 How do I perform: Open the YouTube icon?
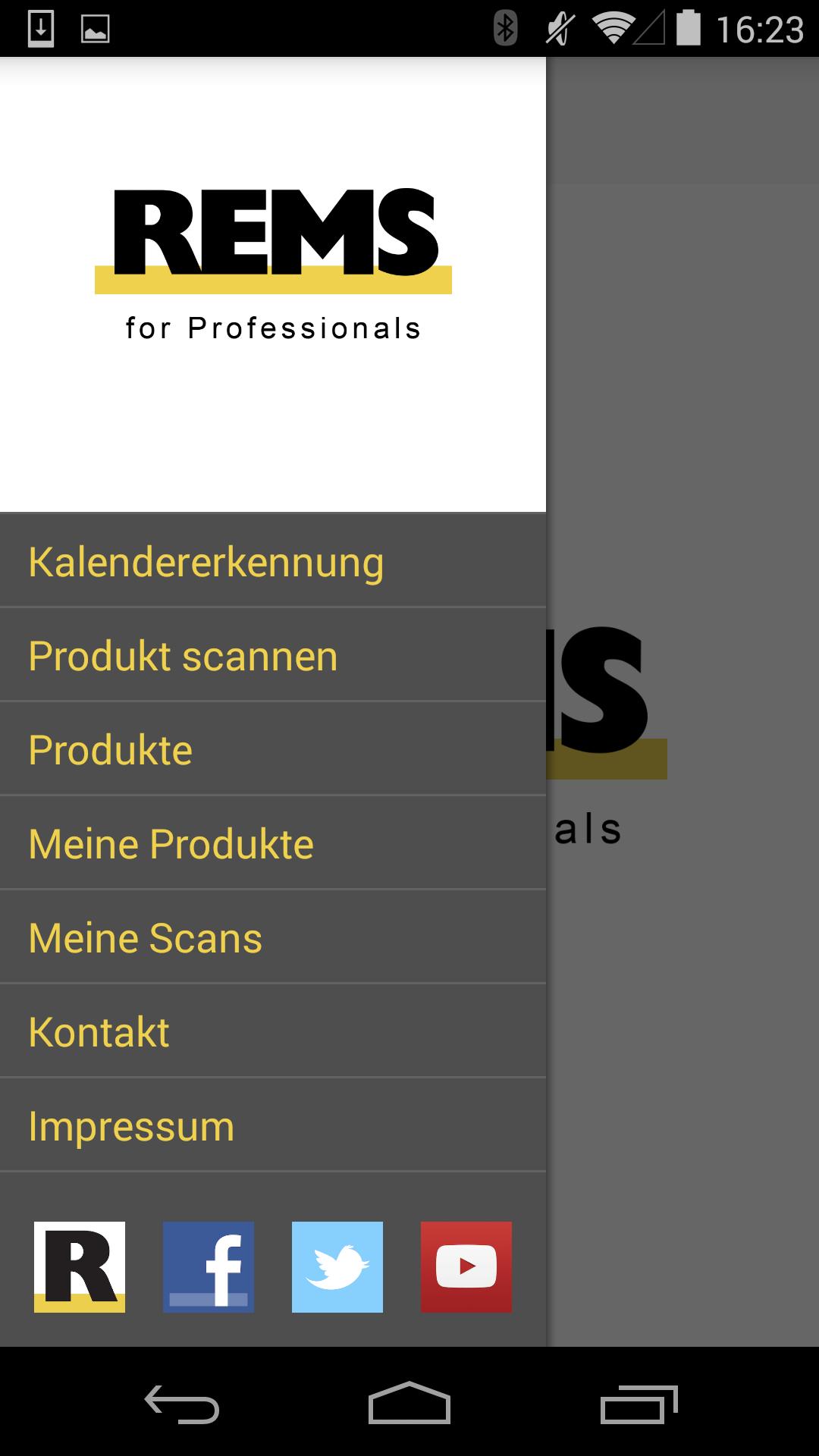tap(466, 1267)
